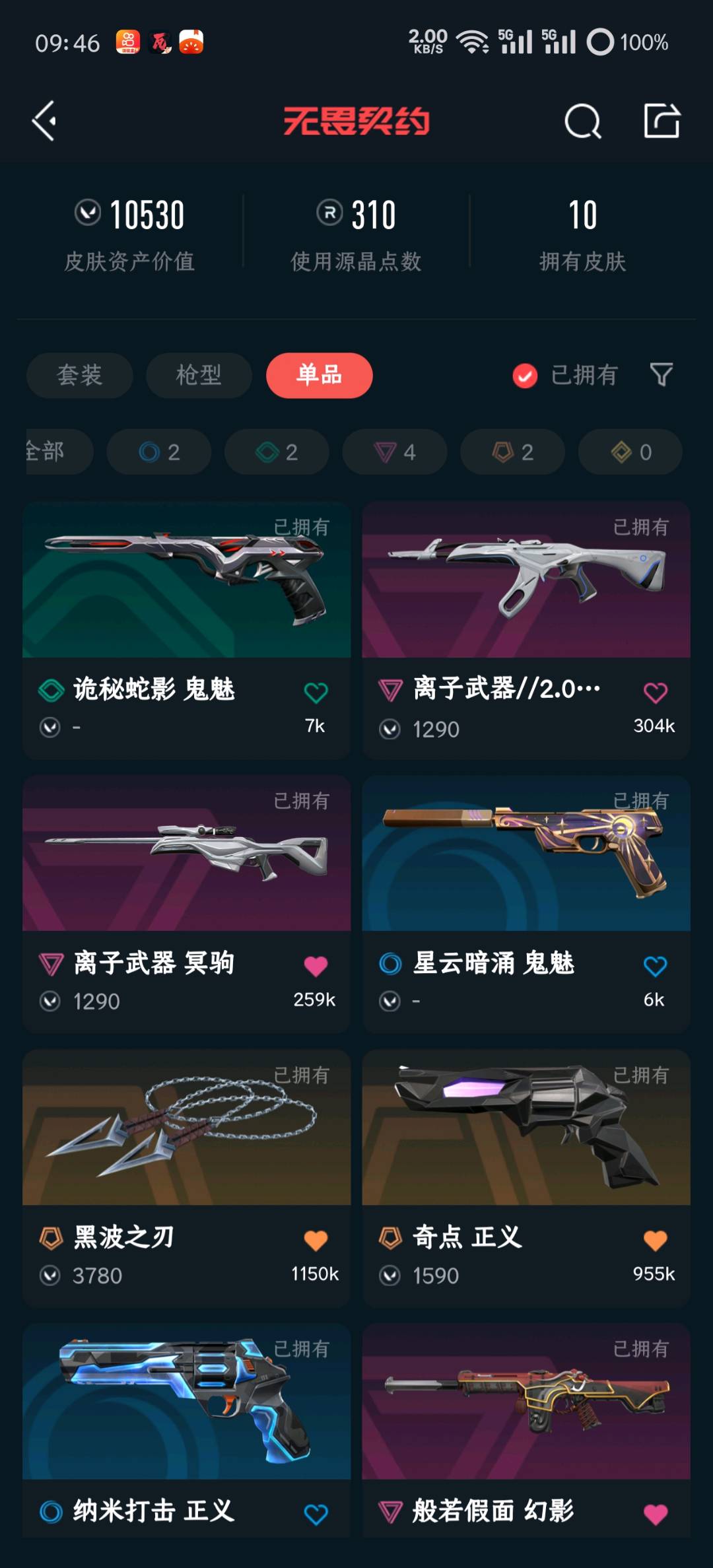This screenshot has height=1568, width=713.
Task: Go back using the top-left arrow
Action: 44,121
